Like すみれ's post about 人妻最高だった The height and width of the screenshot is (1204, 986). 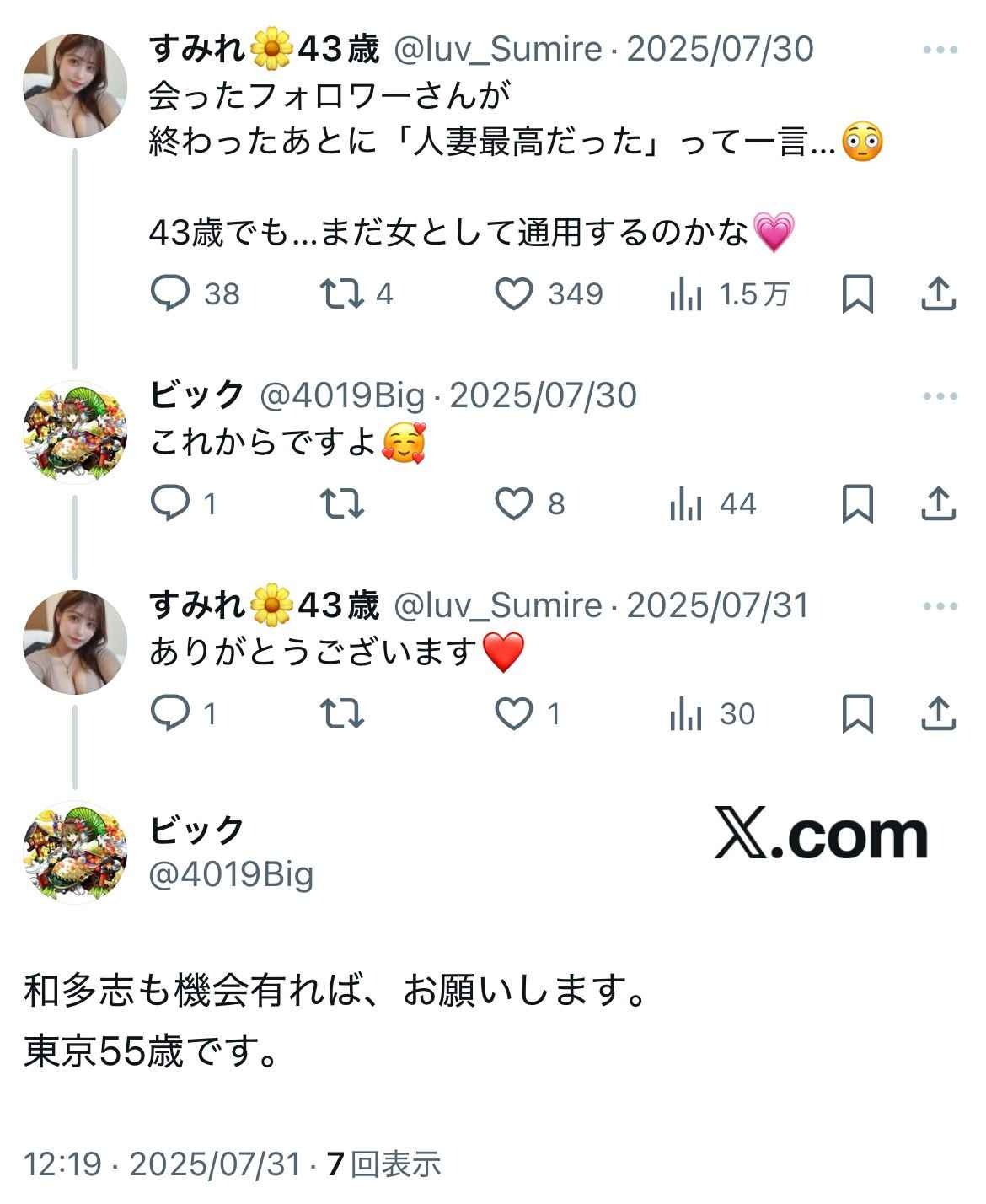pos(513,294)
